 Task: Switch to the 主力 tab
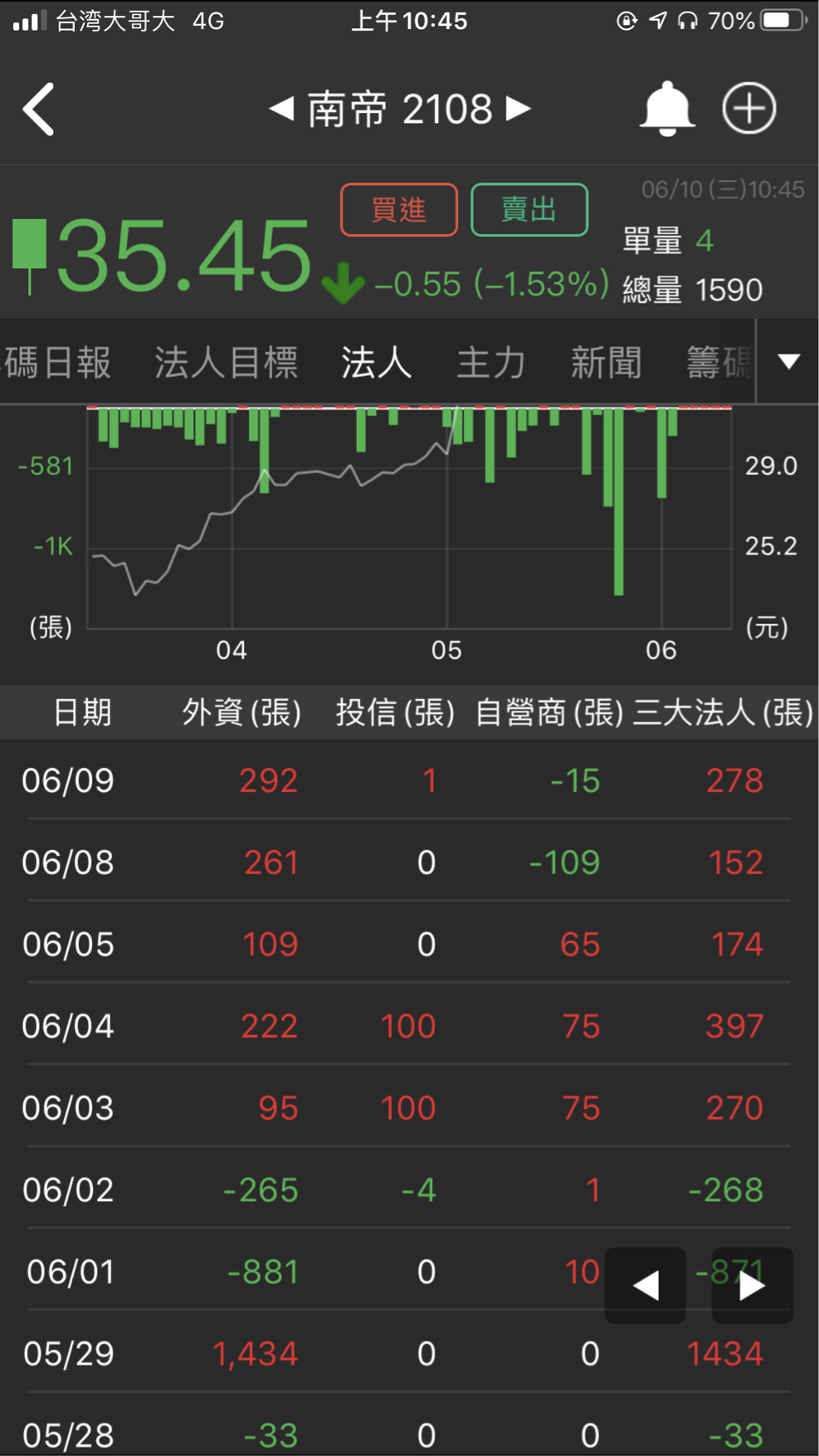(x=490, y=363)
